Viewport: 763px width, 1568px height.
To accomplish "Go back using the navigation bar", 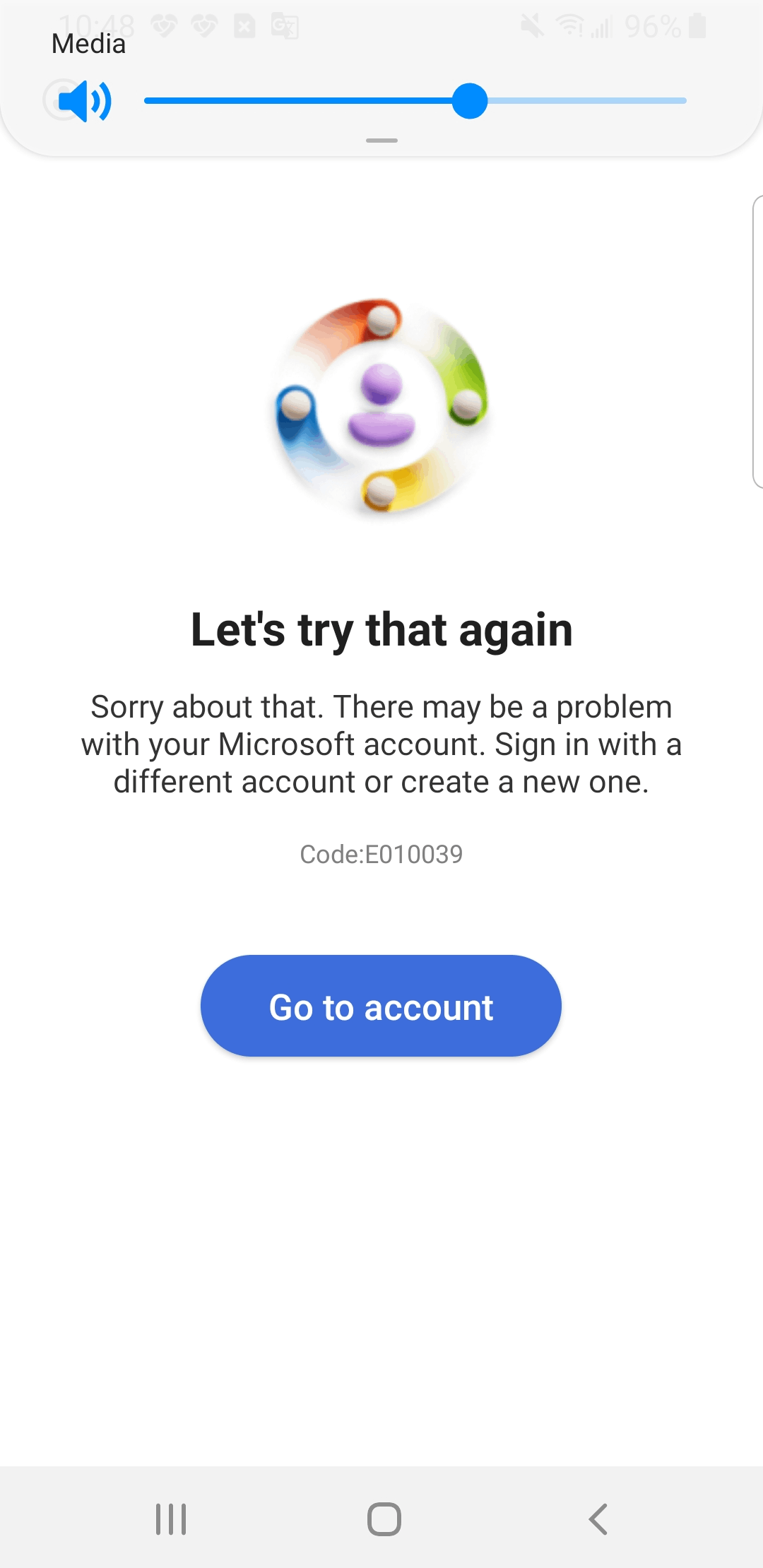I will (598, 1519).
